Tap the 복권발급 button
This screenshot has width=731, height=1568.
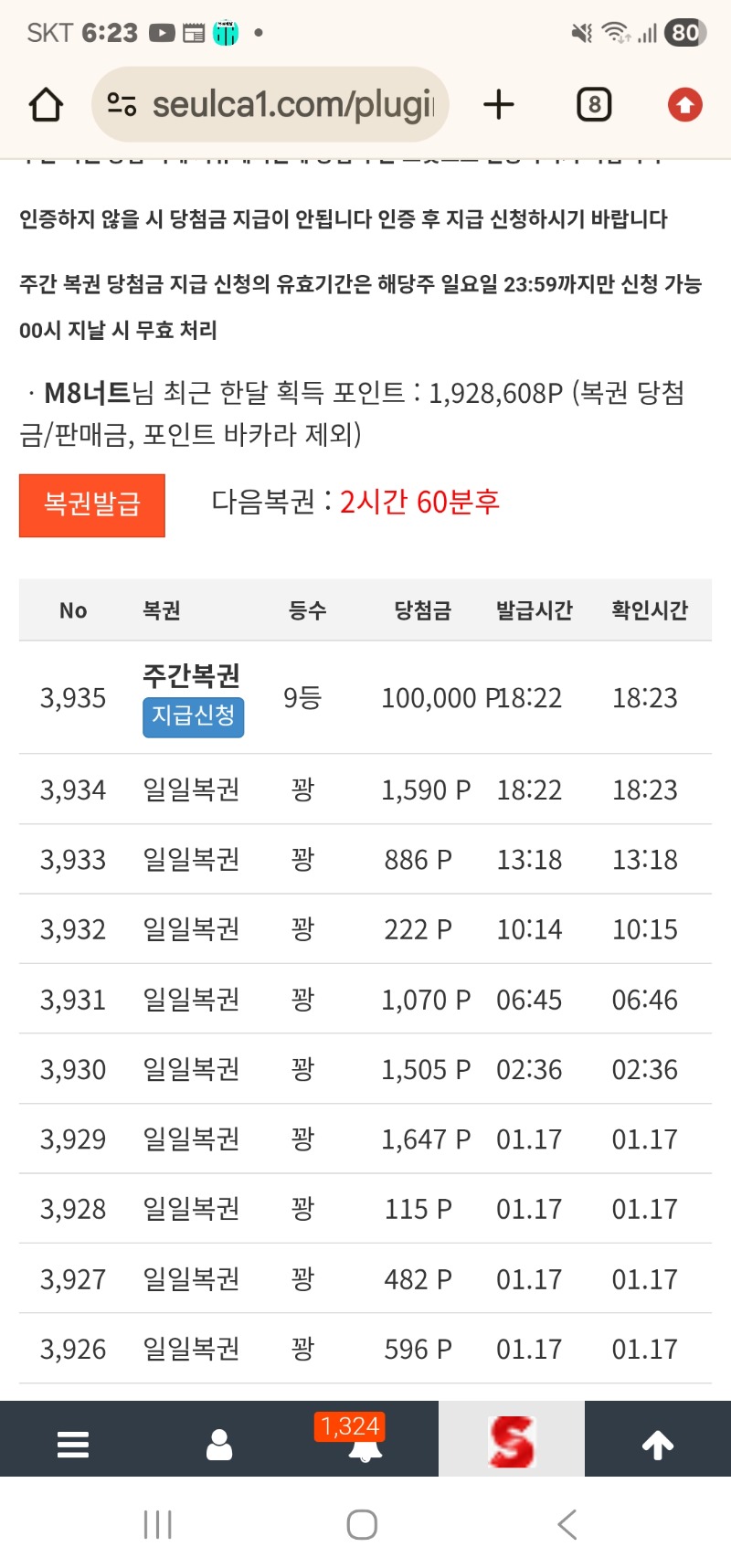click(x=91, y=504)
